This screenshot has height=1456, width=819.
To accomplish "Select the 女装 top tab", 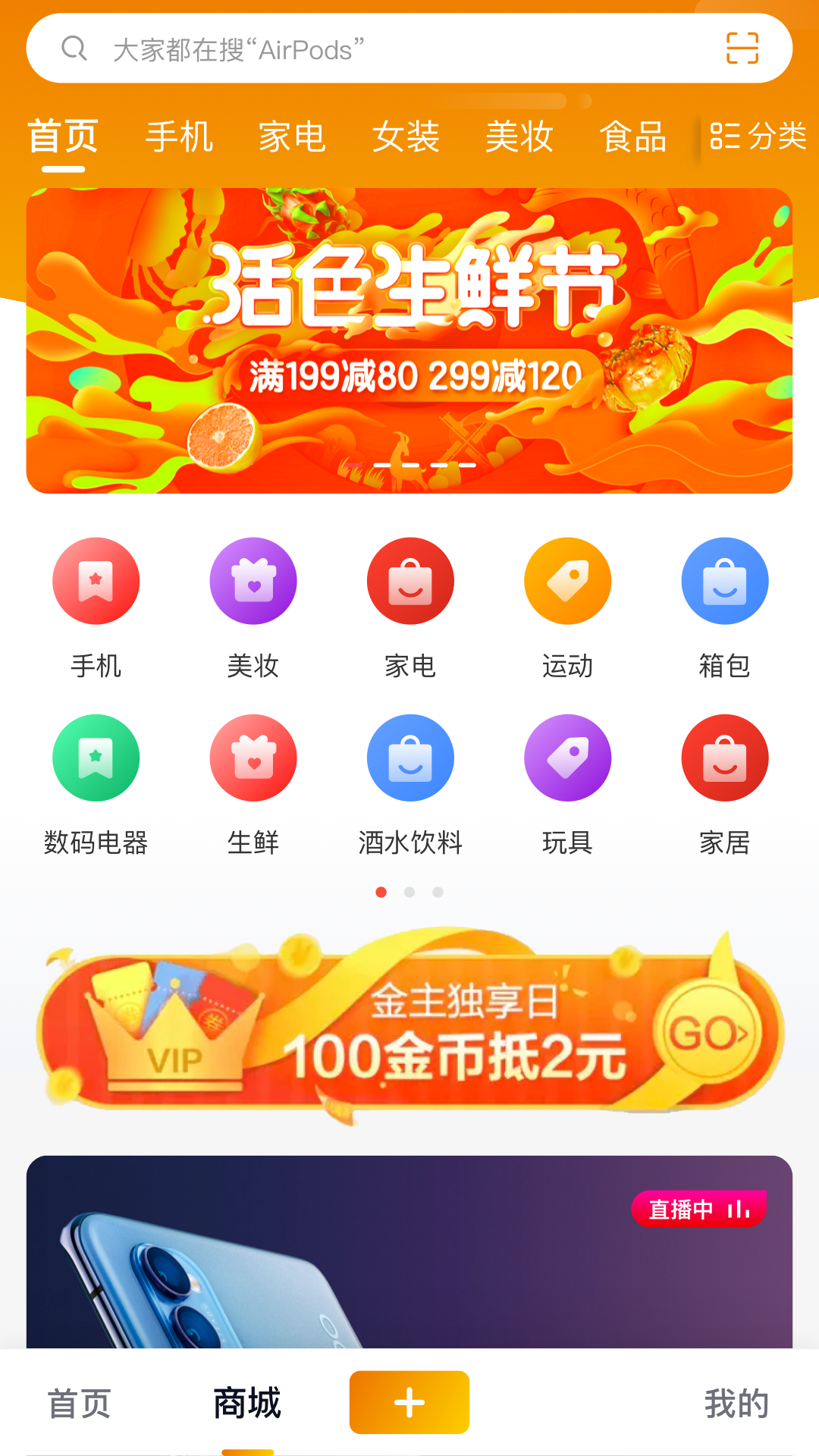I will 406,136.
